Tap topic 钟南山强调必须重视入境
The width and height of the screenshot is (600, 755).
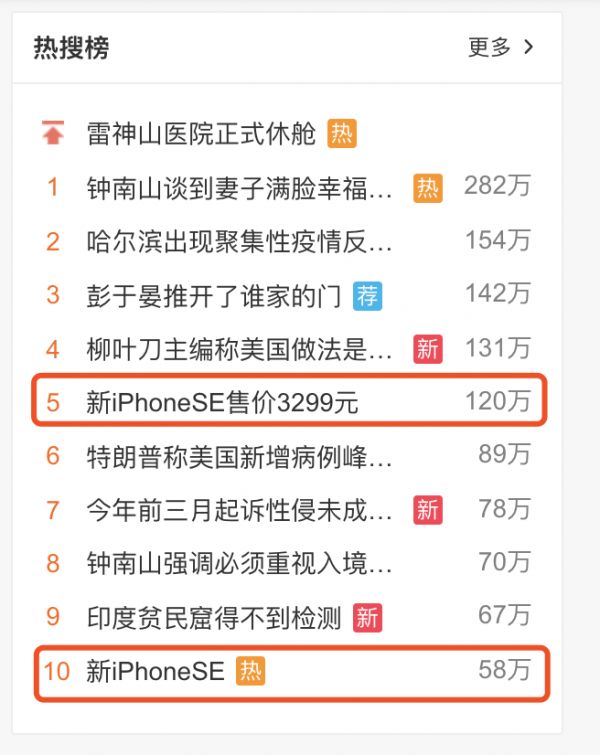coord(240,563)
